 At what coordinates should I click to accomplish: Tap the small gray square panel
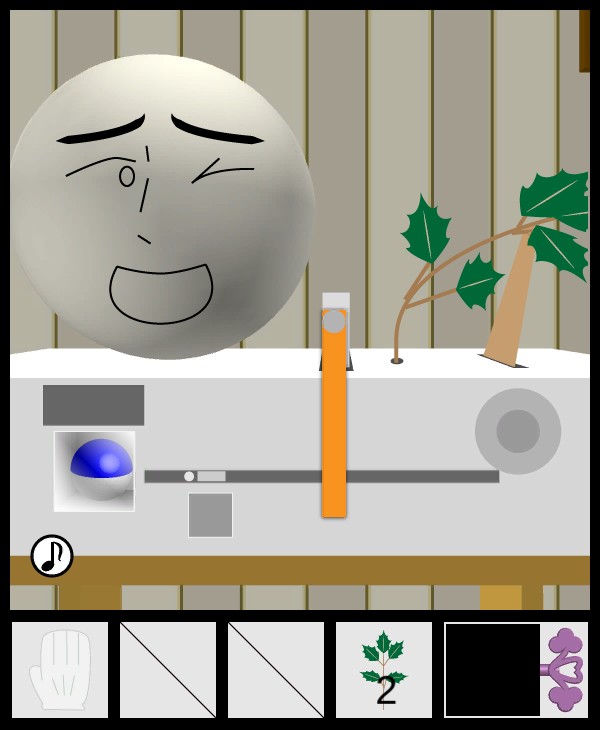pyautogui.click(x=210, y=515)
